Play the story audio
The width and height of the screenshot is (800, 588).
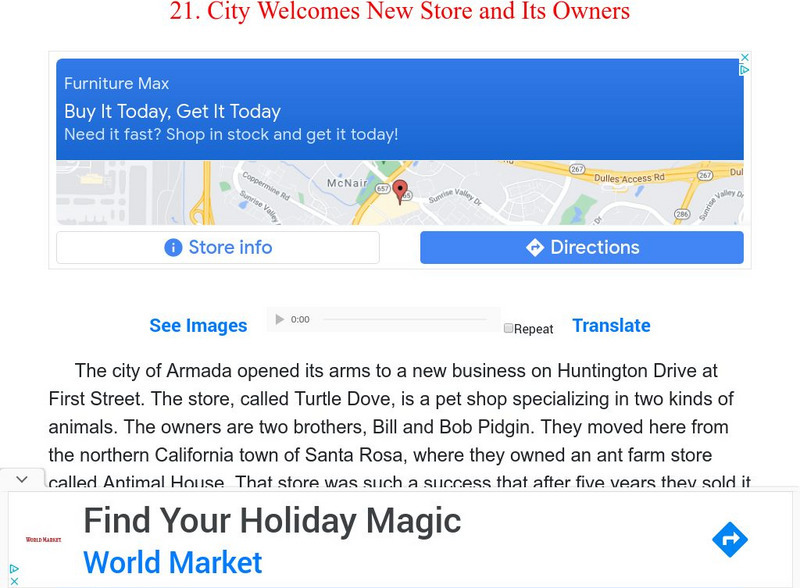coord(280,320)
